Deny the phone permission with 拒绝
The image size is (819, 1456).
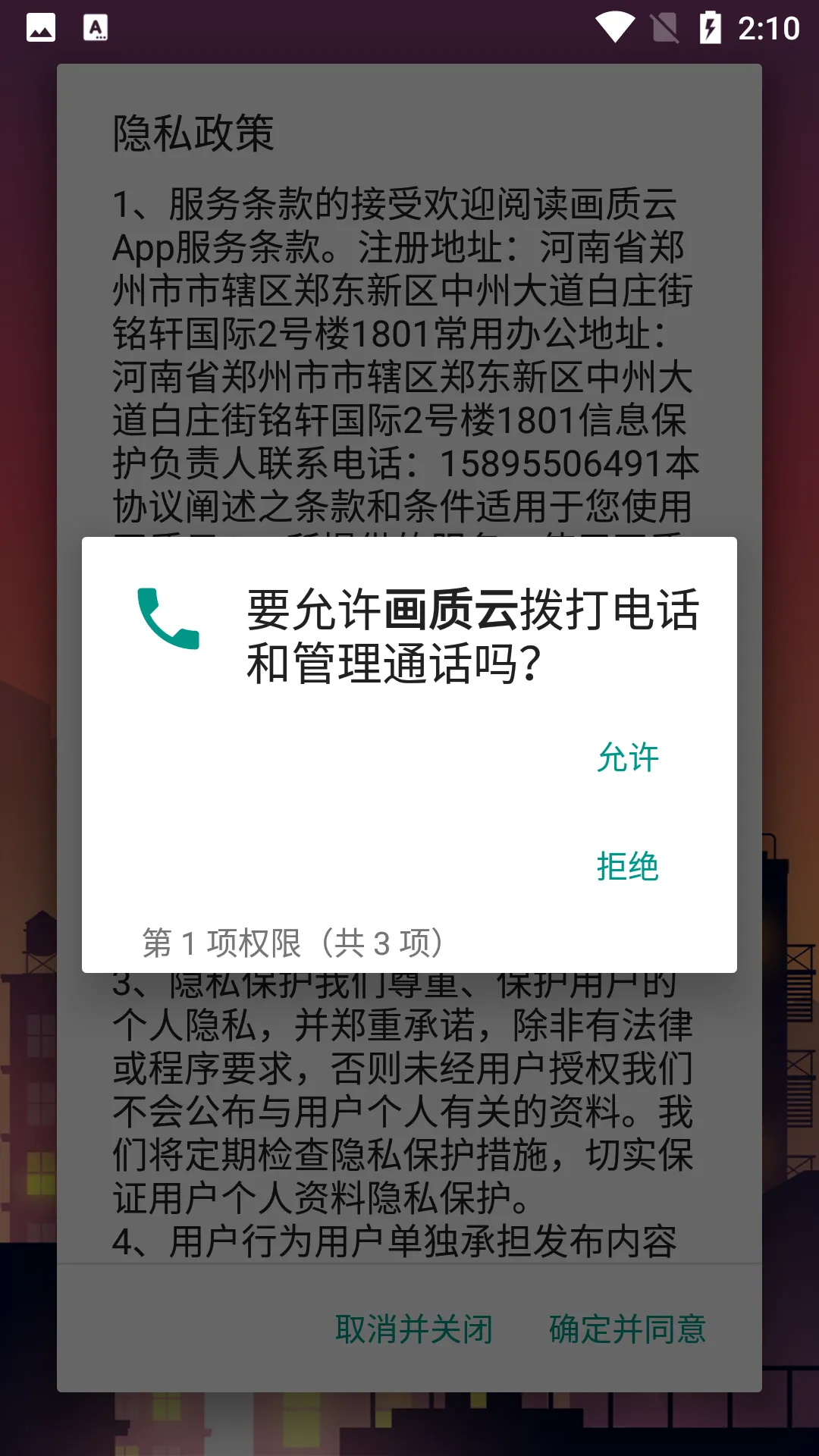click(x=628, y=866)
